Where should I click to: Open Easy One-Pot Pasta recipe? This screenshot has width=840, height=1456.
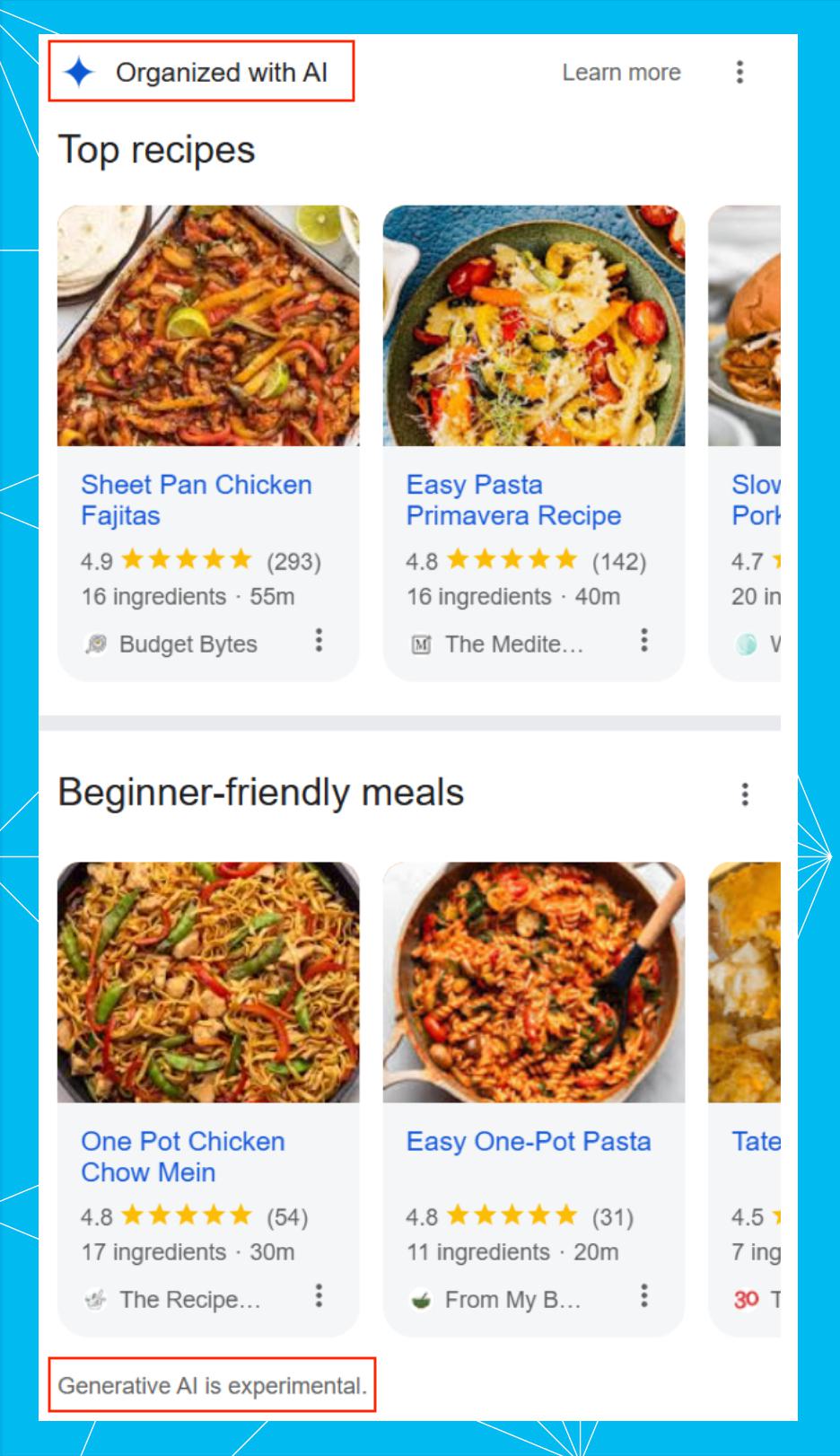click(528, 1141)
